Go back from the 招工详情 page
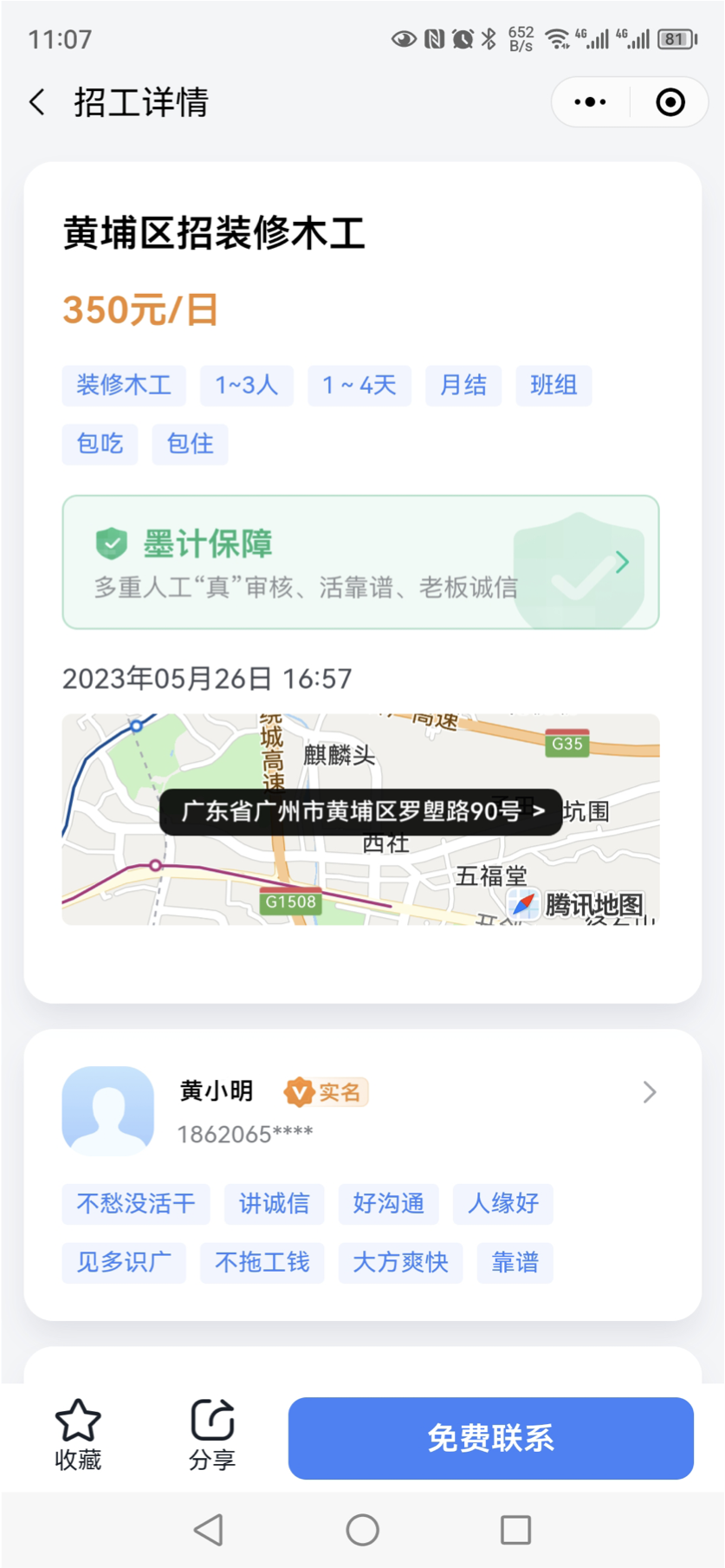Screen dimensions: 725x1568 tap(37, 102)
